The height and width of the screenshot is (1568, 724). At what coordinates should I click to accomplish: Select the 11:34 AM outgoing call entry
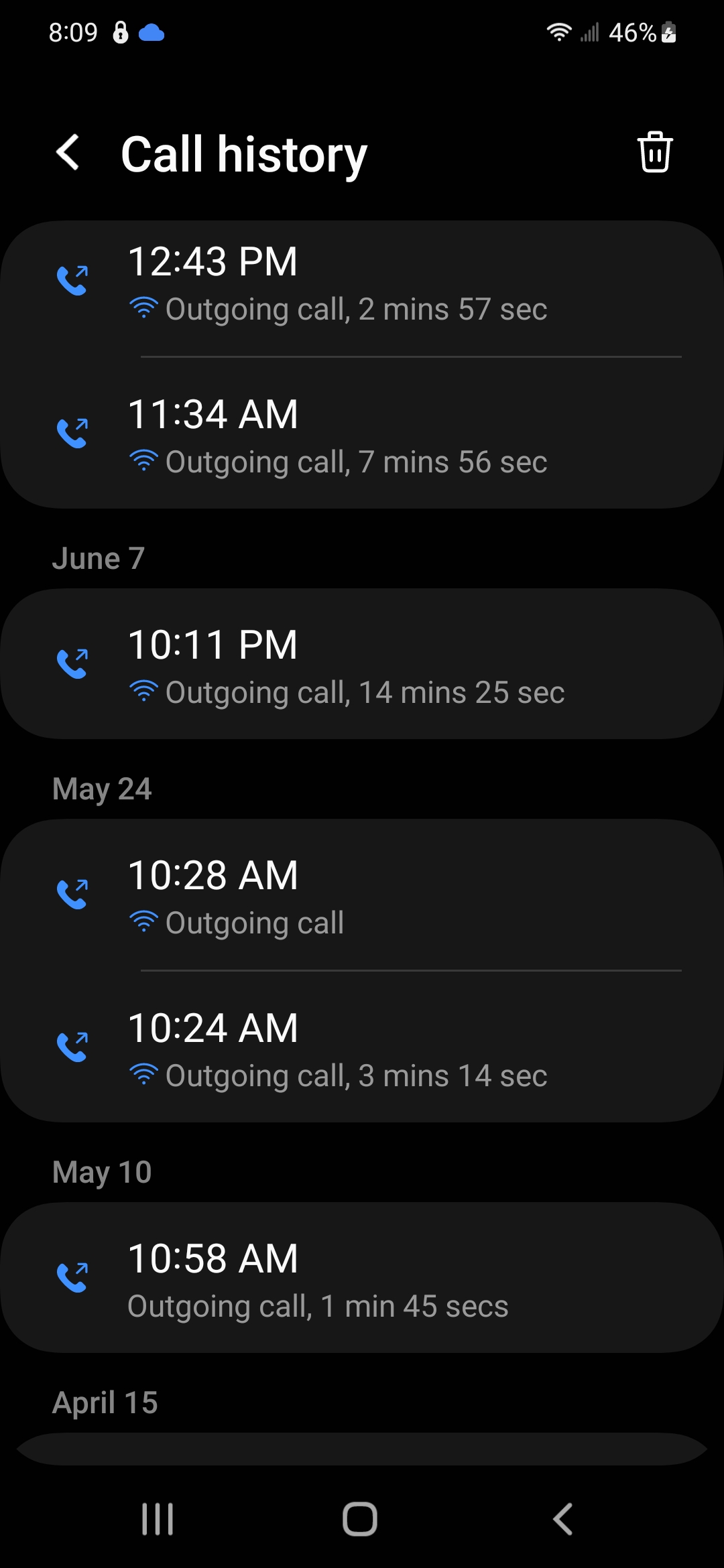tap(362, 437)
